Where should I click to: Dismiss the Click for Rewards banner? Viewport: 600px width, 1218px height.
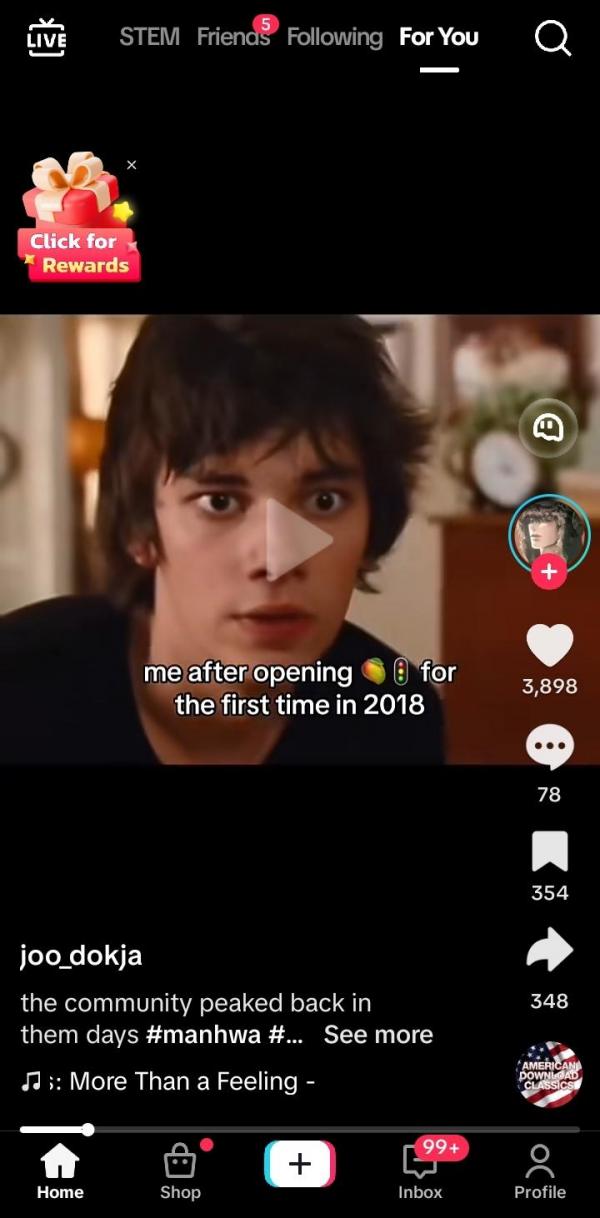pyautogui.click(x=132, y=165)
